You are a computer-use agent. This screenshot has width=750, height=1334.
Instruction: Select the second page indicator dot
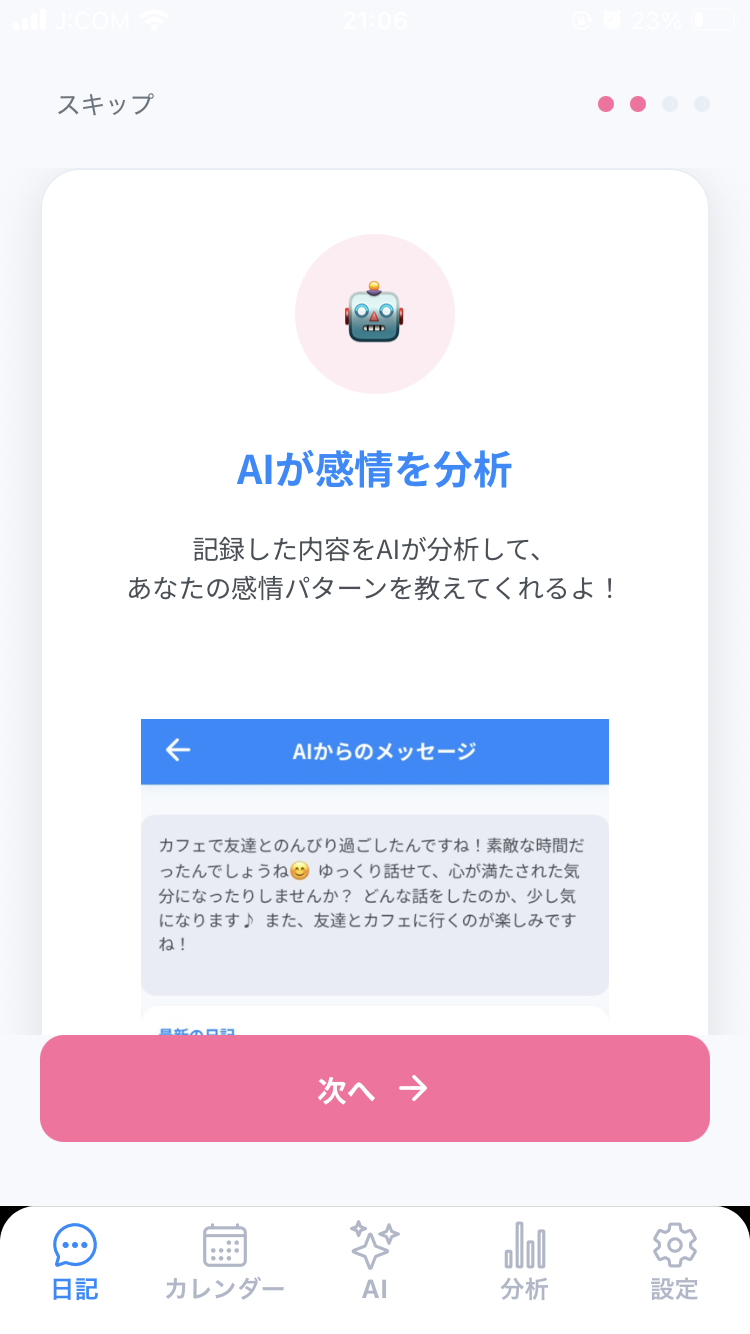click(637, 103)
